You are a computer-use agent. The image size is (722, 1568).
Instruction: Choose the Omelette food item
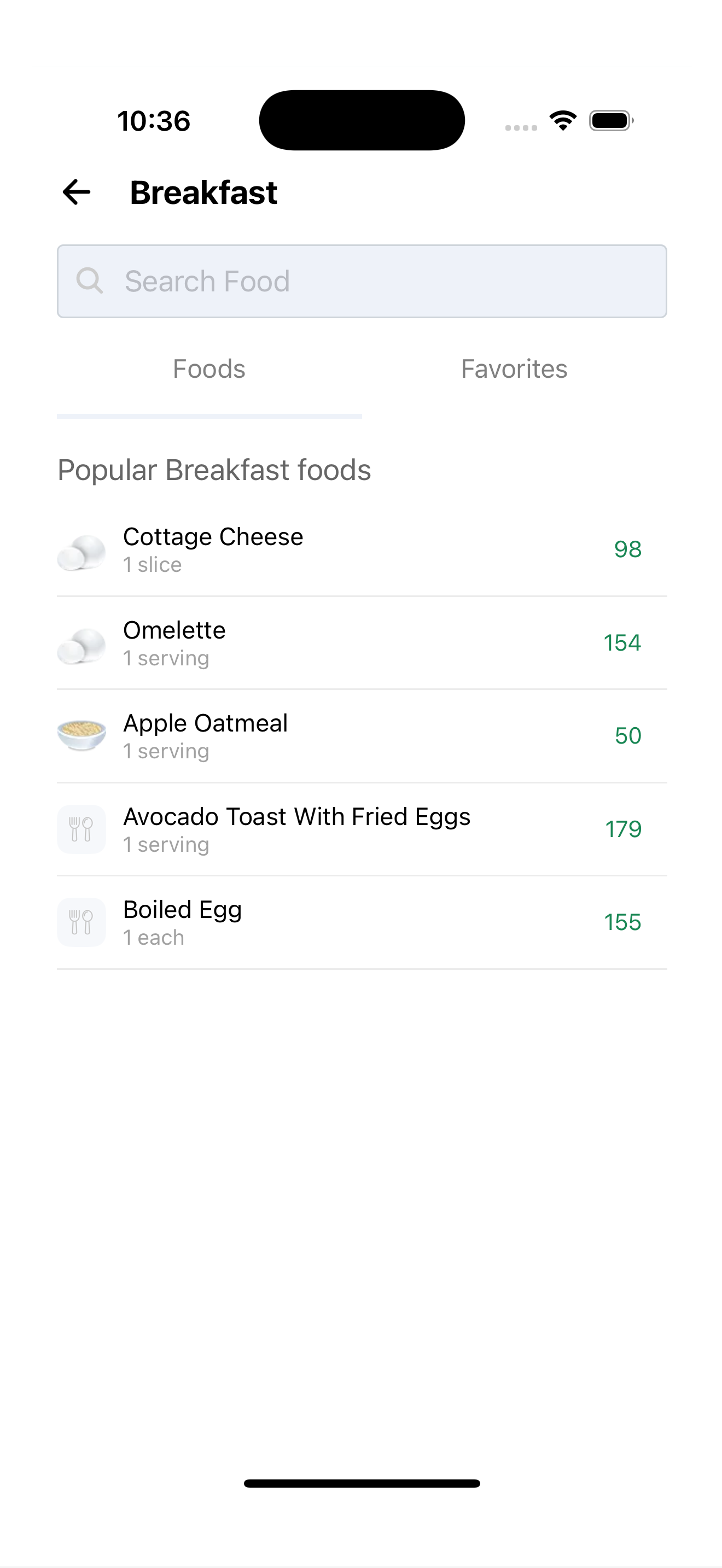[362, 643]
